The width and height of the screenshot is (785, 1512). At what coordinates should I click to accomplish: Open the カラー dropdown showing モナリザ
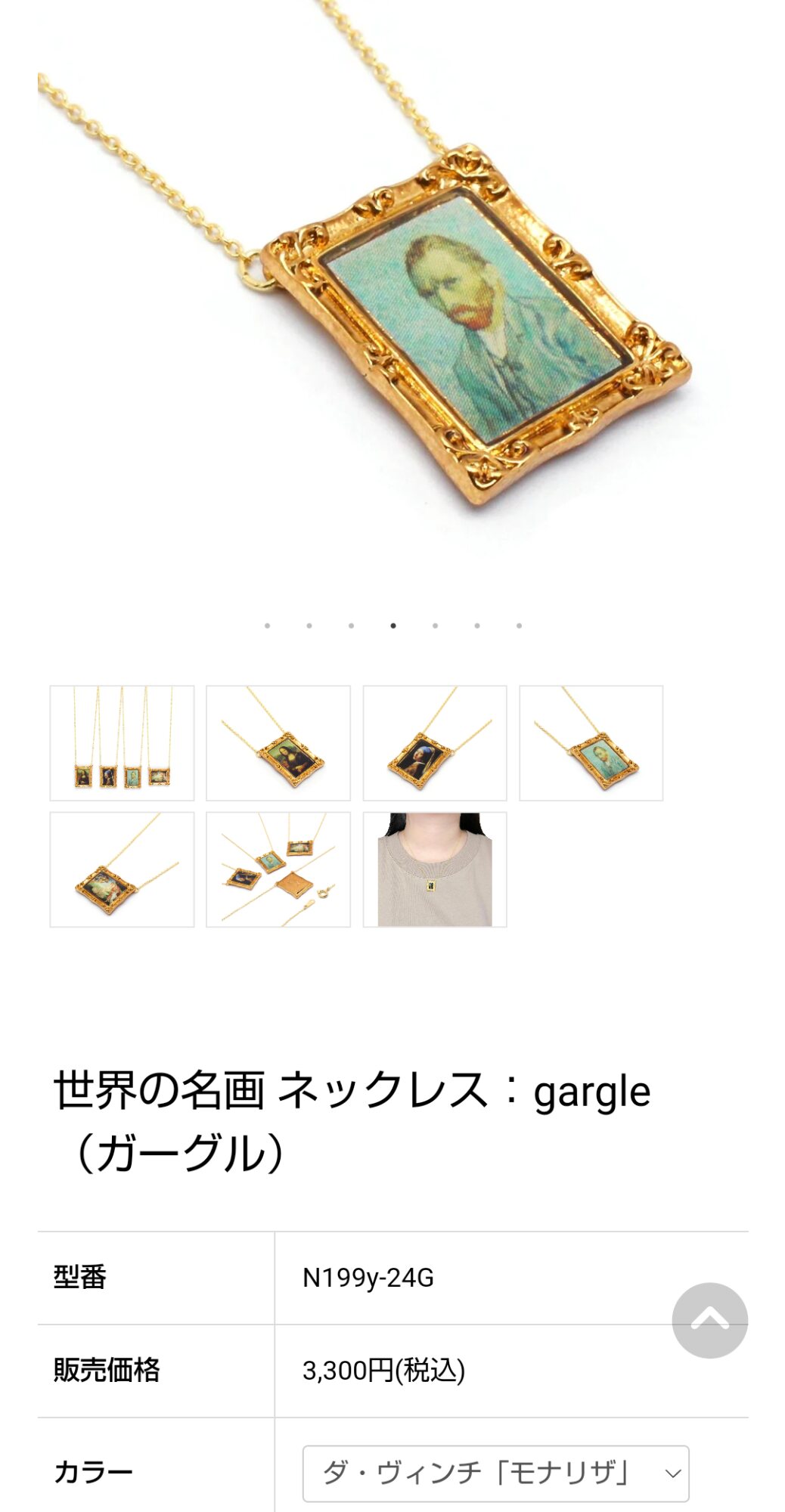pyautogui.click(x=495, y=1473)
